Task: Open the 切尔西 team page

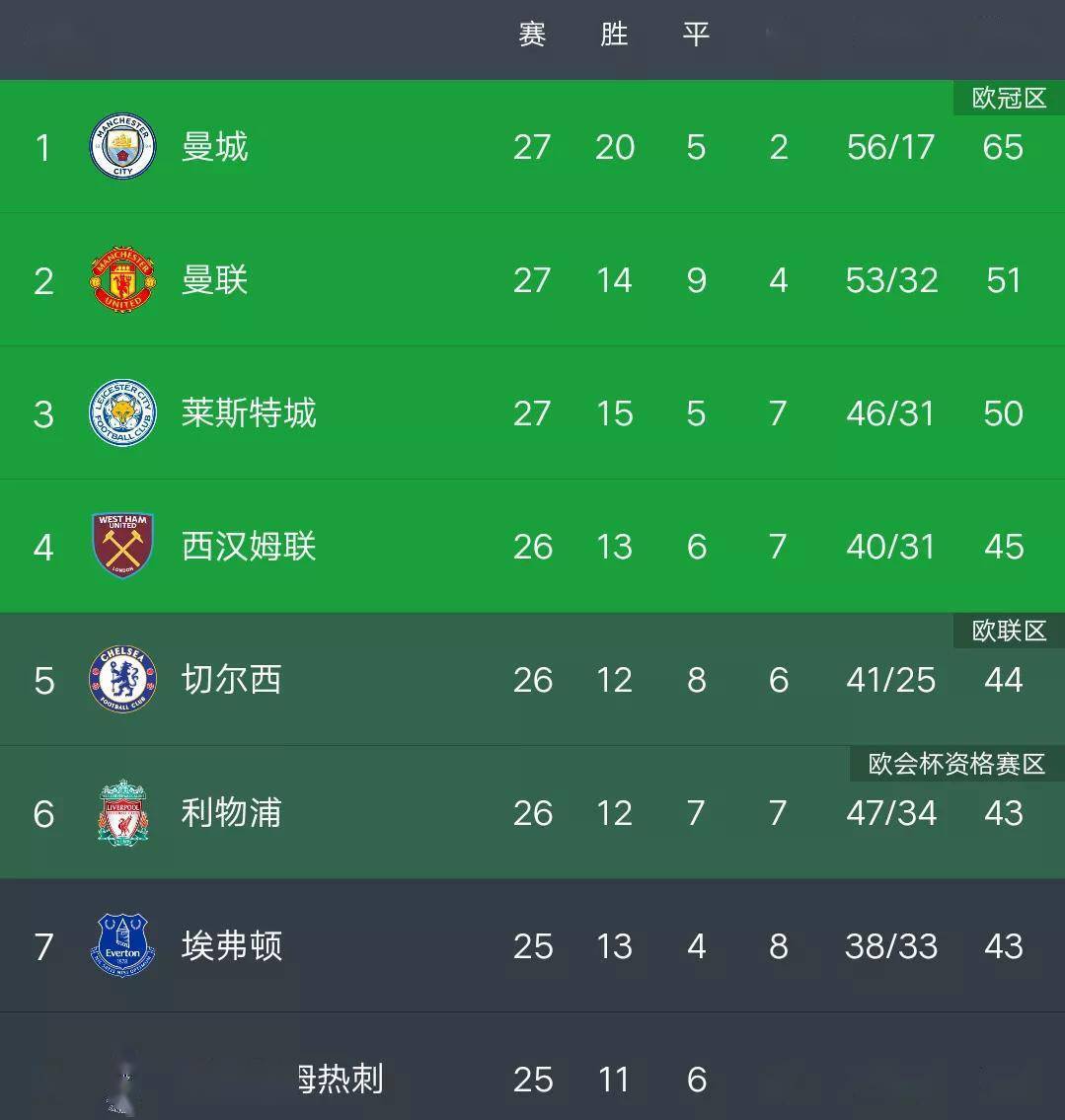Action: pyautogui.click(x=231, y=680)
